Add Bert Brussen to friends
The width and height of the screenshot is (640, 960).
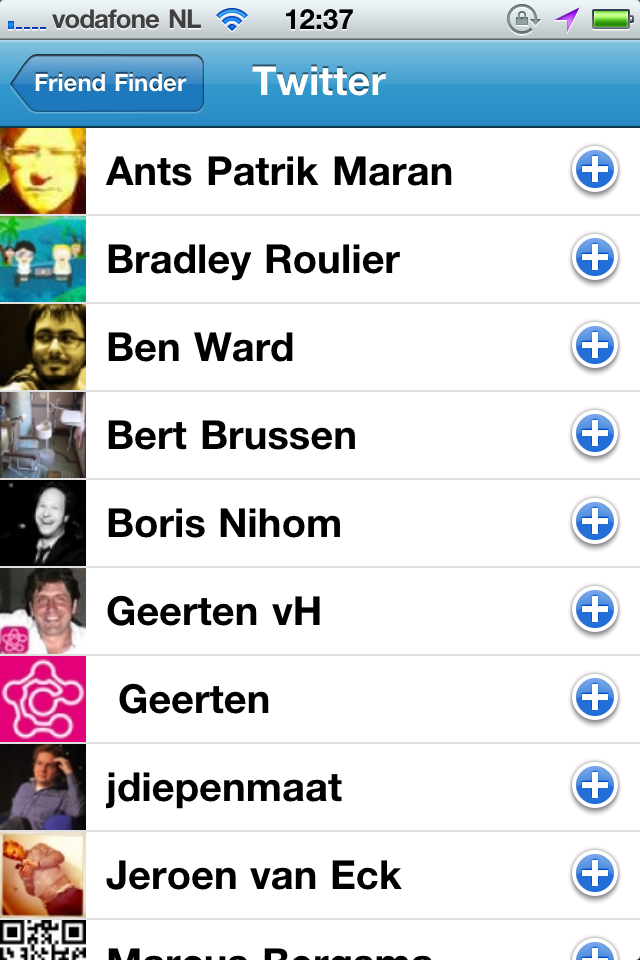(x=595, y=435)
